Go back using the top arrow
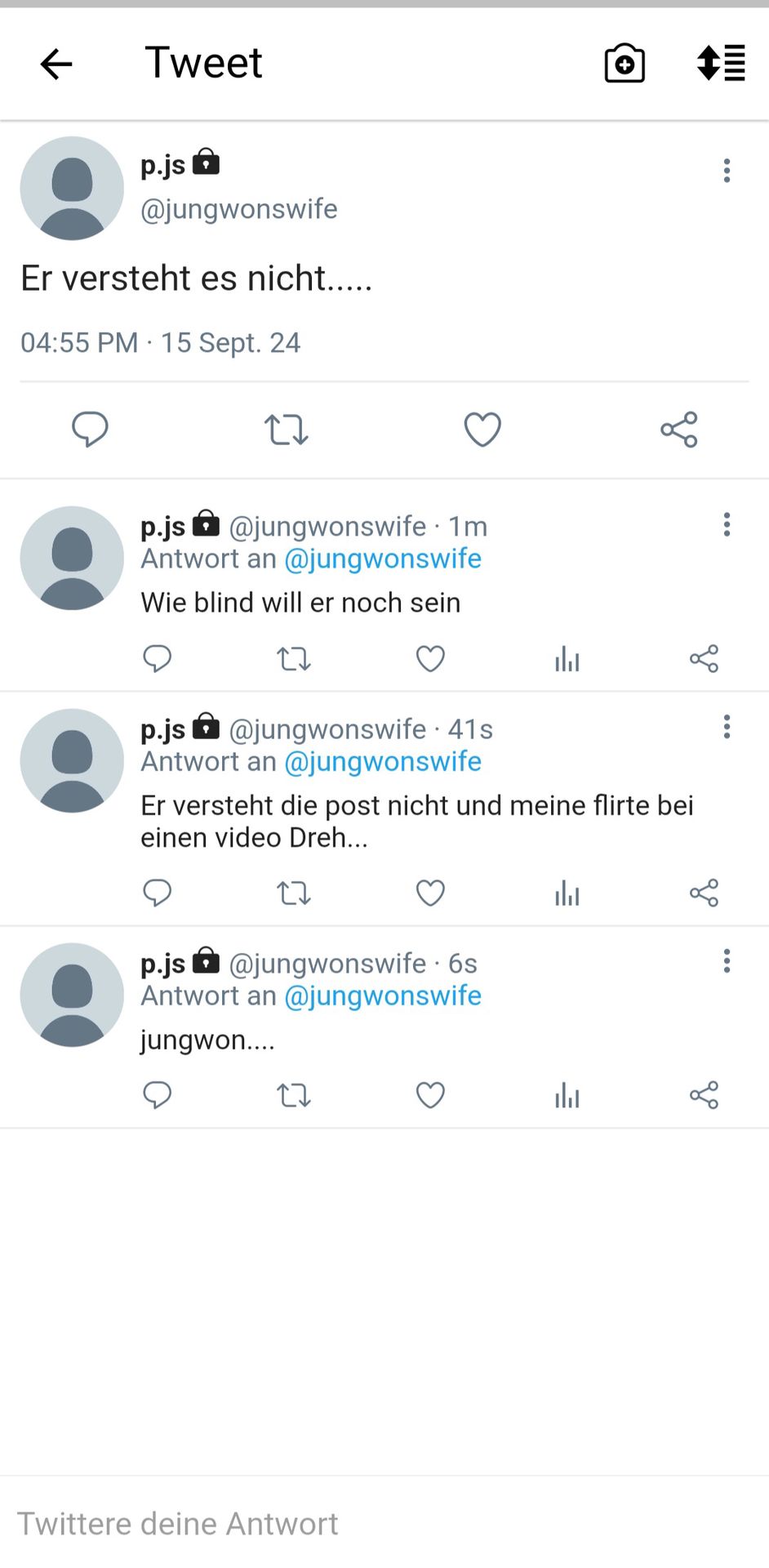Screen dimensions: 769x1568 pos(56,64)
